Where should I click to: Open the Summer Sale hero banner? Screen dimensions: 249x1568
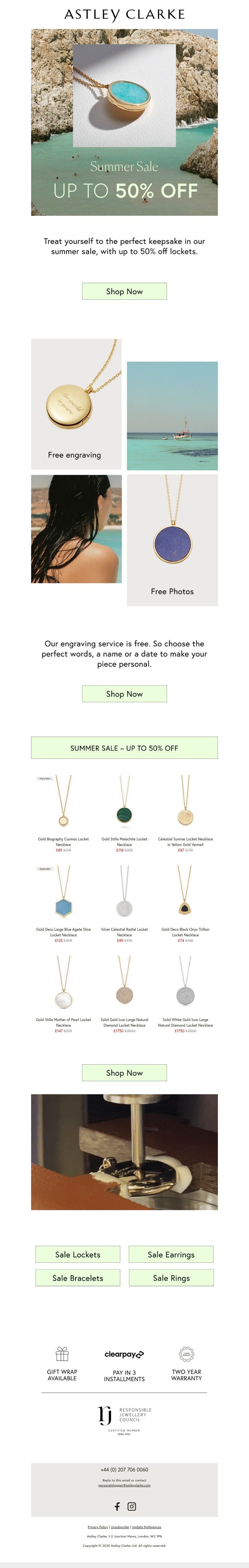tap(124, 122)
